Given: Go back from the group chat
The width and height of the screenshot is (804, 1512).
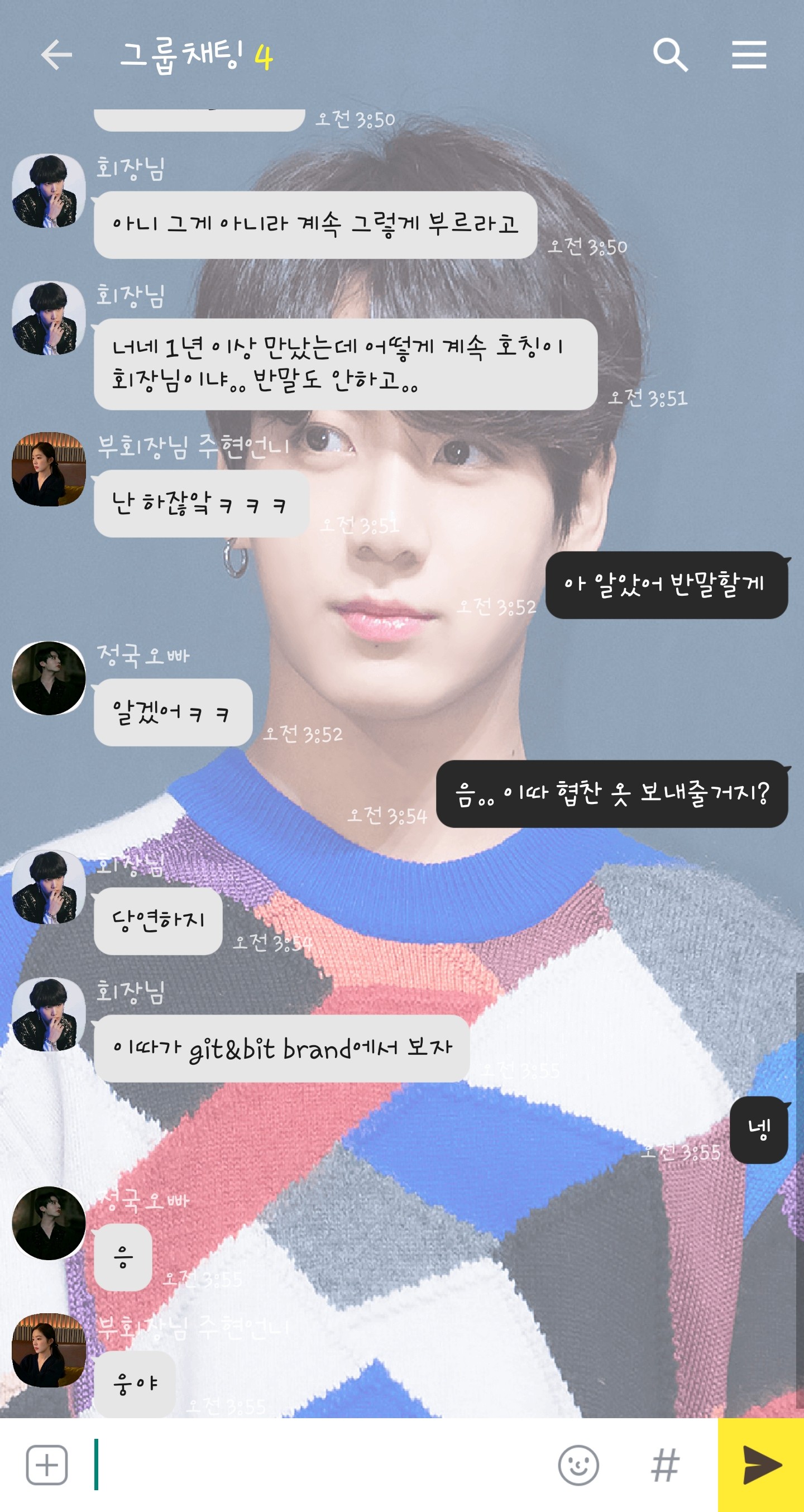Looking at the screenshot, I should [x=56, y=55].
